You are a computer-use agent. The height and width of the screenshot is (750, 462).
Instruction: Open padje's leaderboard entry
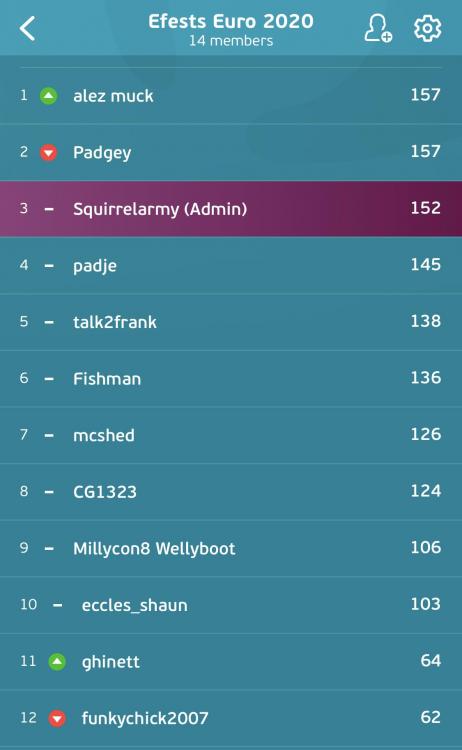click(x=231, y=265)
